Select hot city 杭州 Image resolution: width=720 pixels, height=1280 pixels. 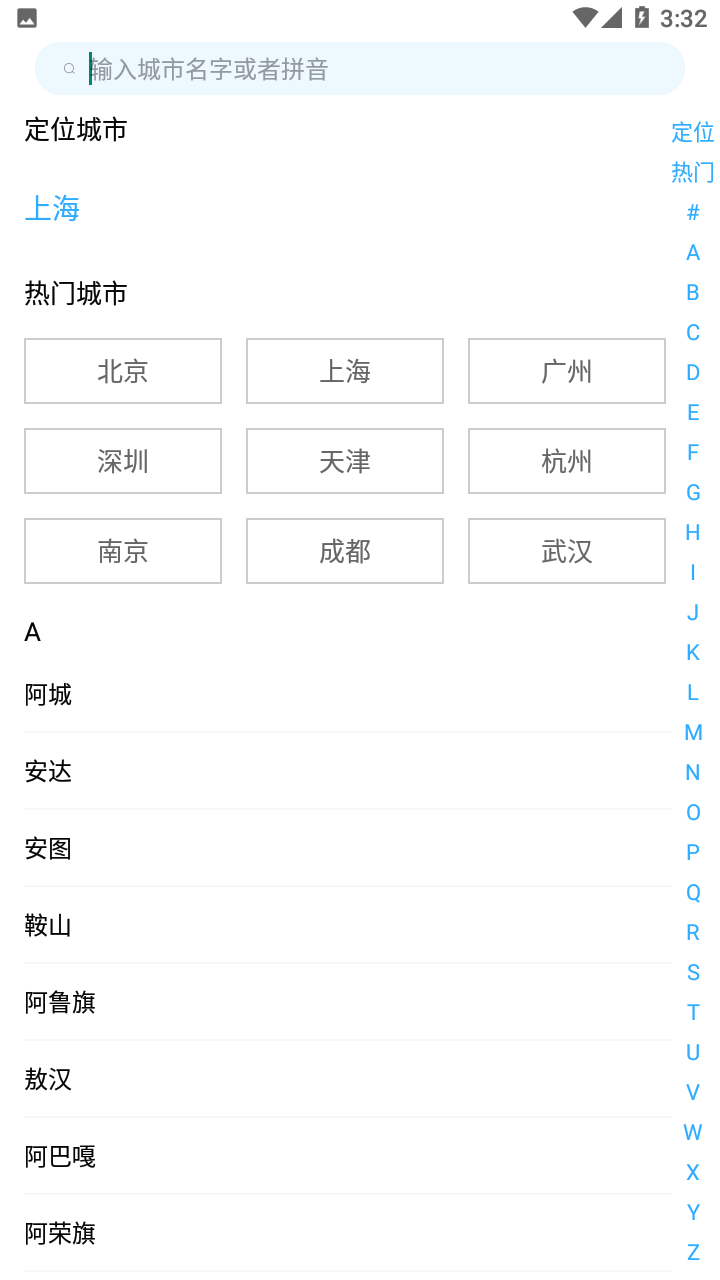pos(566,461)
